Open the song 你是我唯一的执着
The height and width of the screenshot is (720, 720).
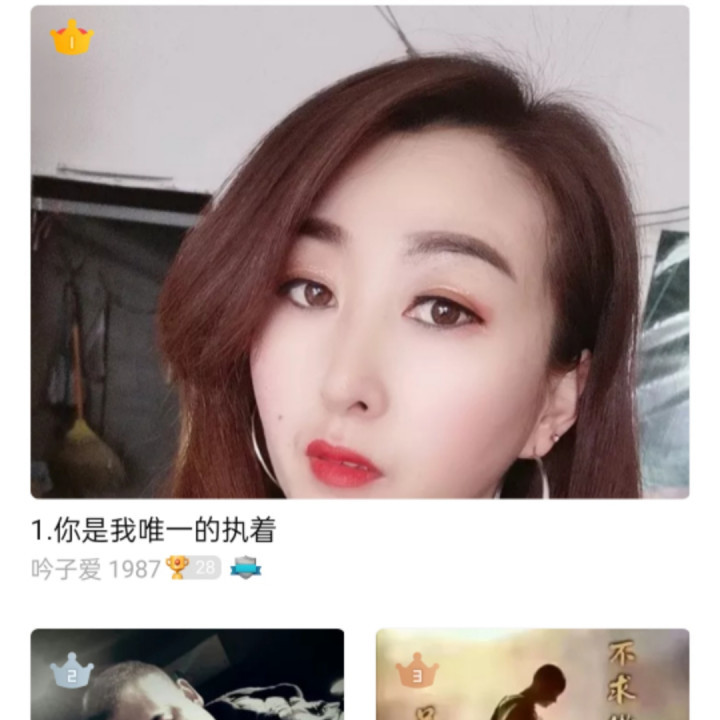[x=152, y=530]
